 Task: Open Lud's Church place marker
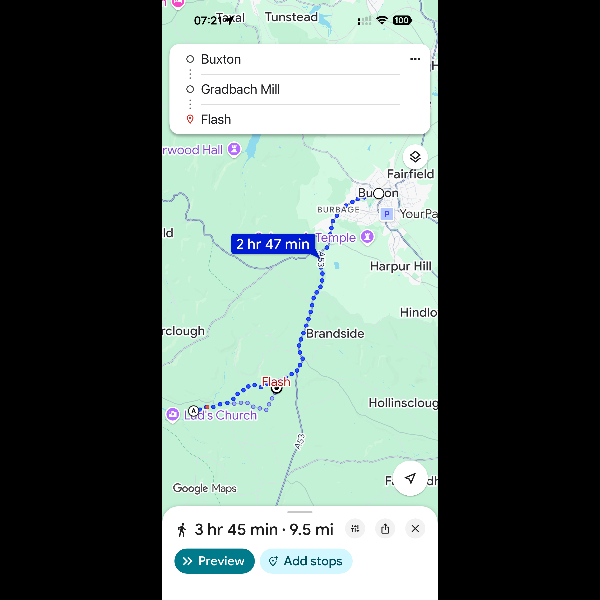click(x=173, y=414)
